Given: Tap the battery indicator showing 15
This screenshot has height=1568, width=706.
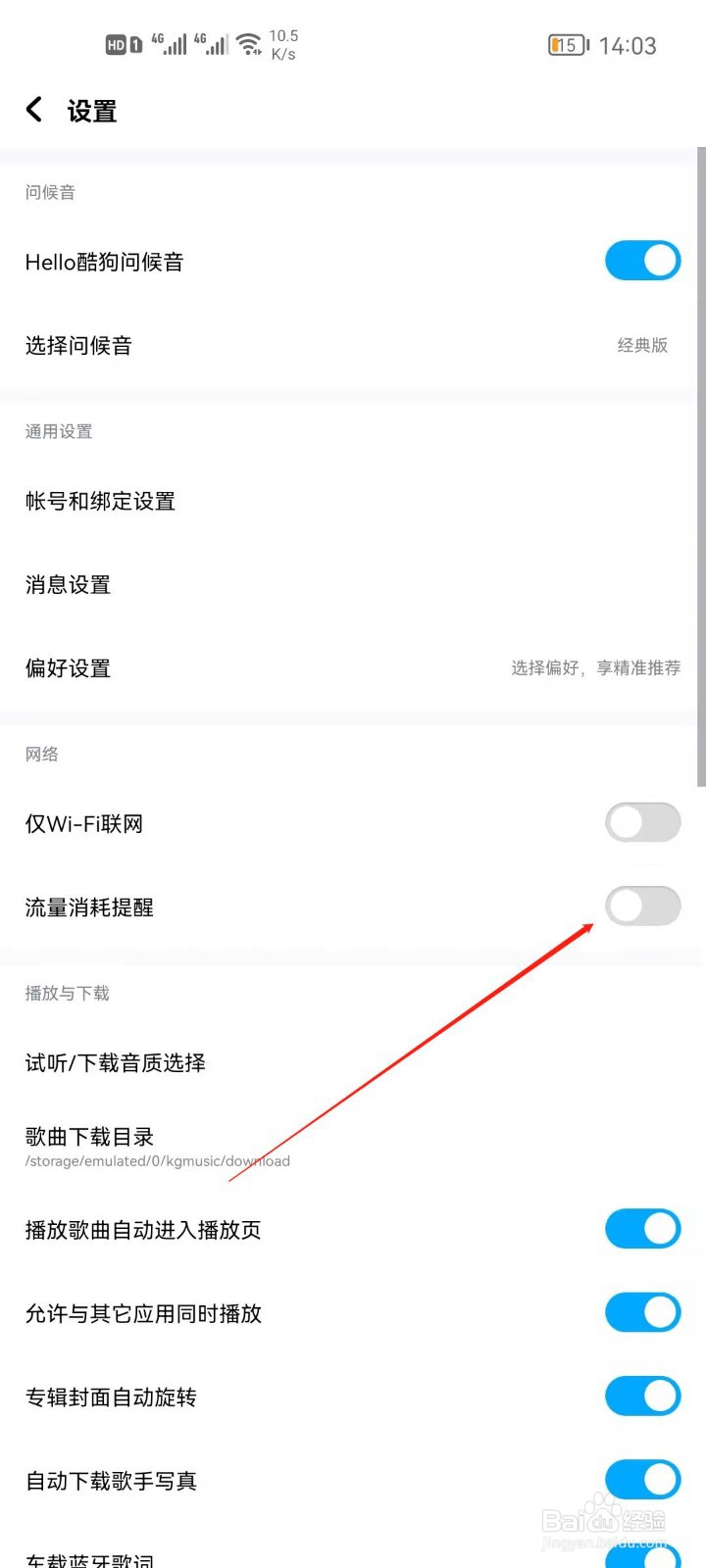Looking at the screenshot, I should (567, 44).
